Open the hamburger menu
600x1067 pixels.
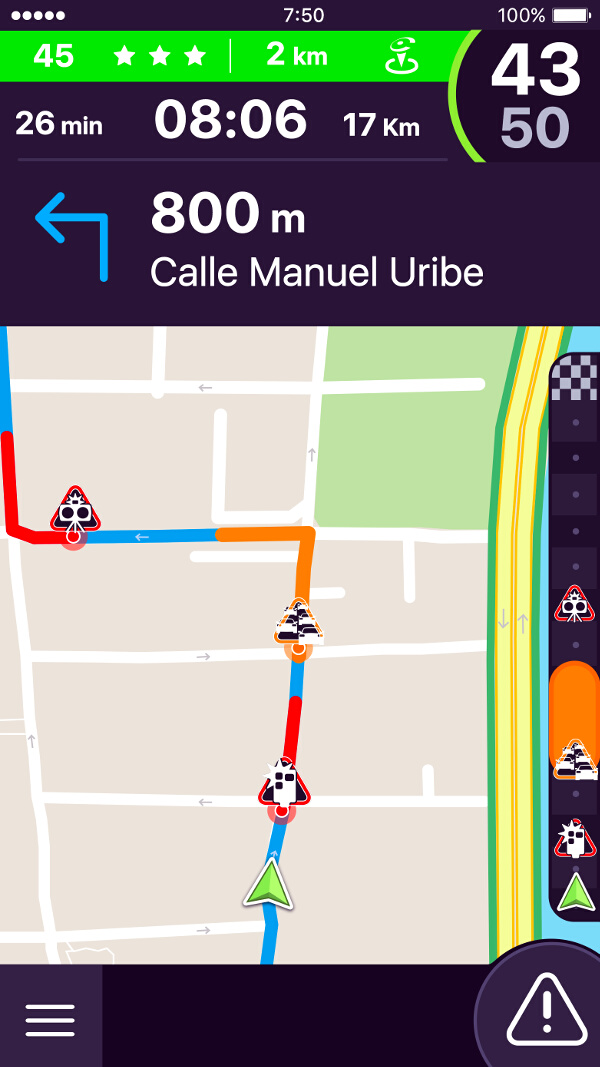[x=50, y=1019]
